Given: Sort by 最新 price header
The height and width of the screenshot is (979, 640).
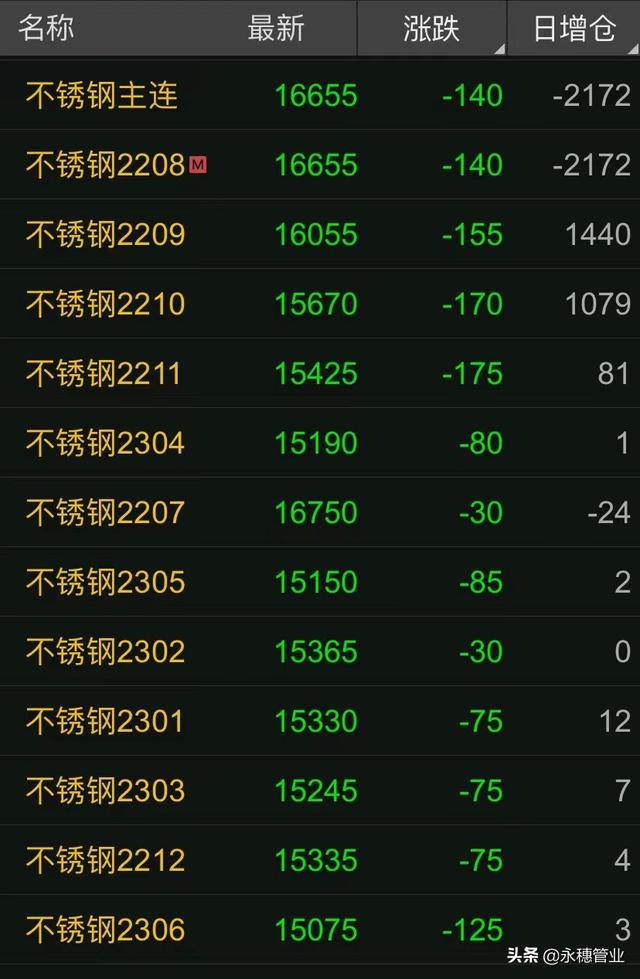Looking at the screenshot, I should [x=276, y=28].
